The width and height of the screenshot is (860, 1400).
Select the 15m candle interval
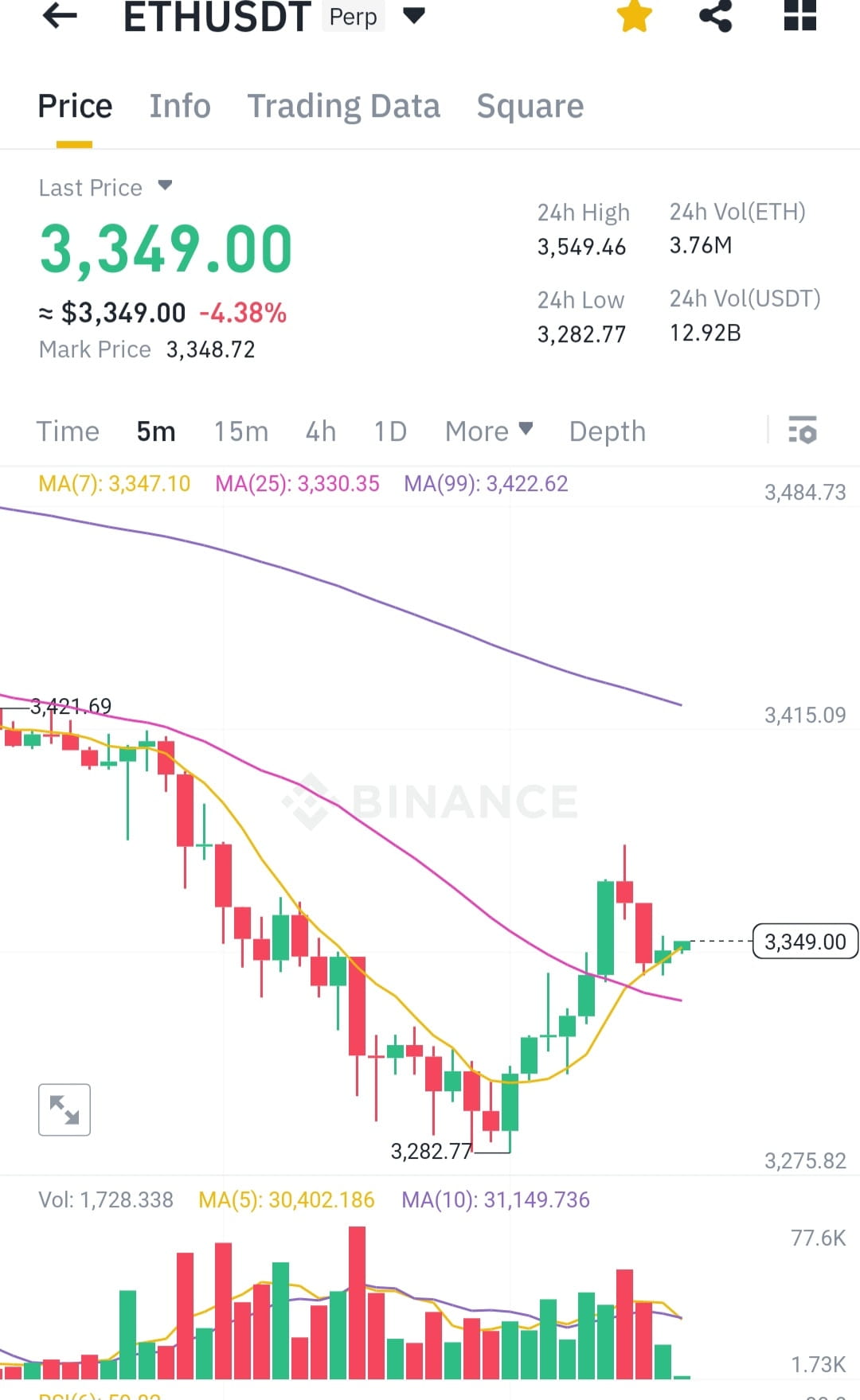pyautogui.click(x=240, y=431)
